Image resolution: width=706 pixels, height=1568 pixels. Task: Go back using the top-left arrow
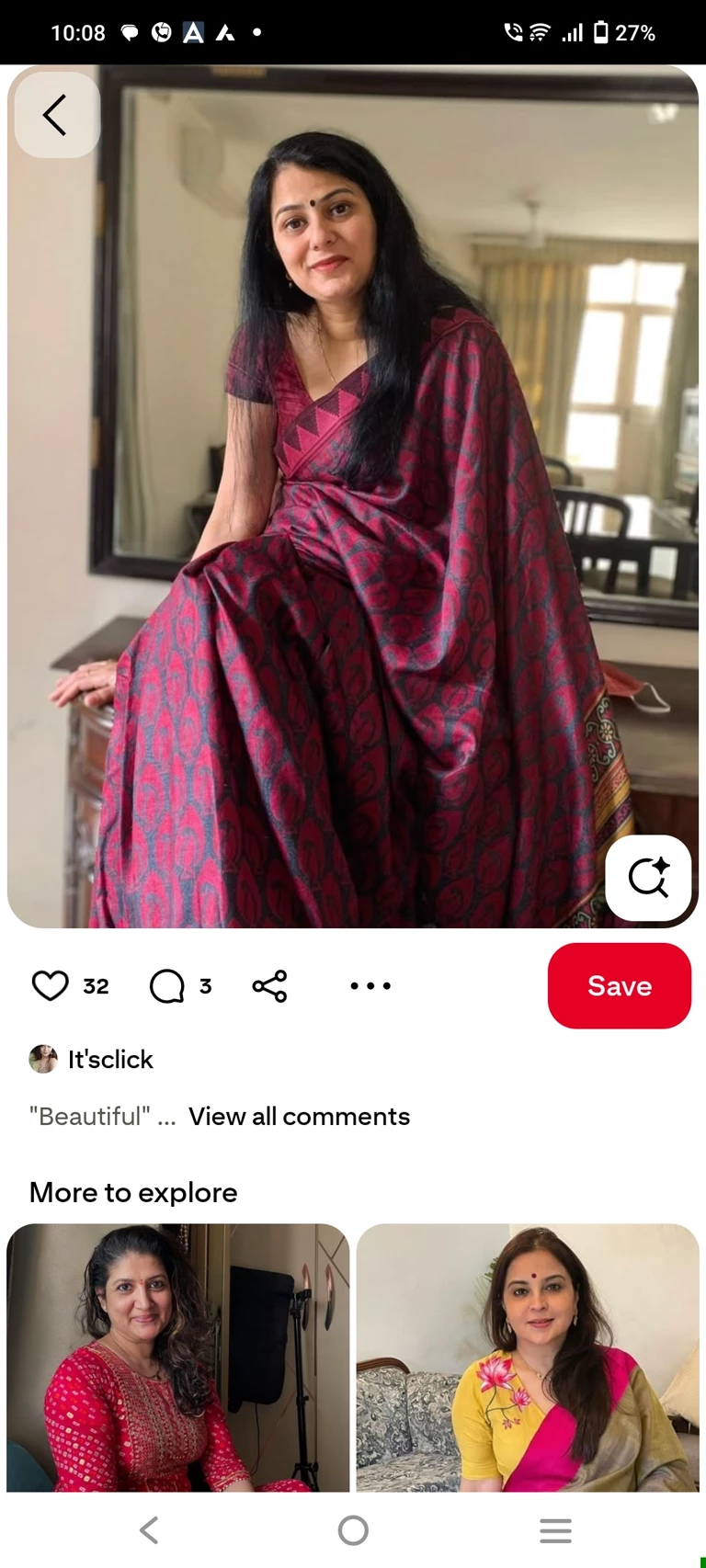56,115
